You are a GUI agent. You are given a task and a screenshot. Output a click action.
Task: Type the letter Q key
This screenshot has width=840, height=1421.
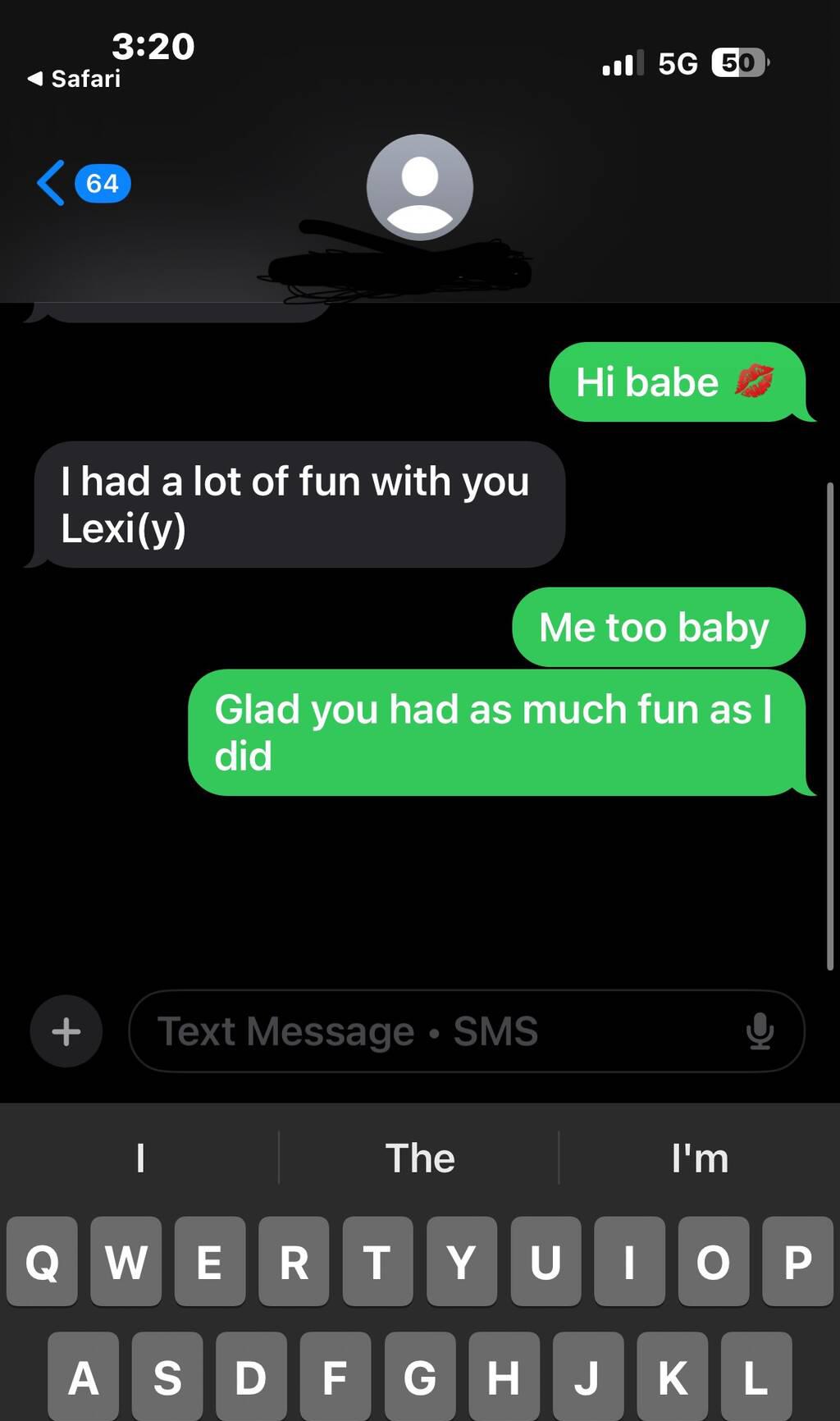click(42, 1261)
